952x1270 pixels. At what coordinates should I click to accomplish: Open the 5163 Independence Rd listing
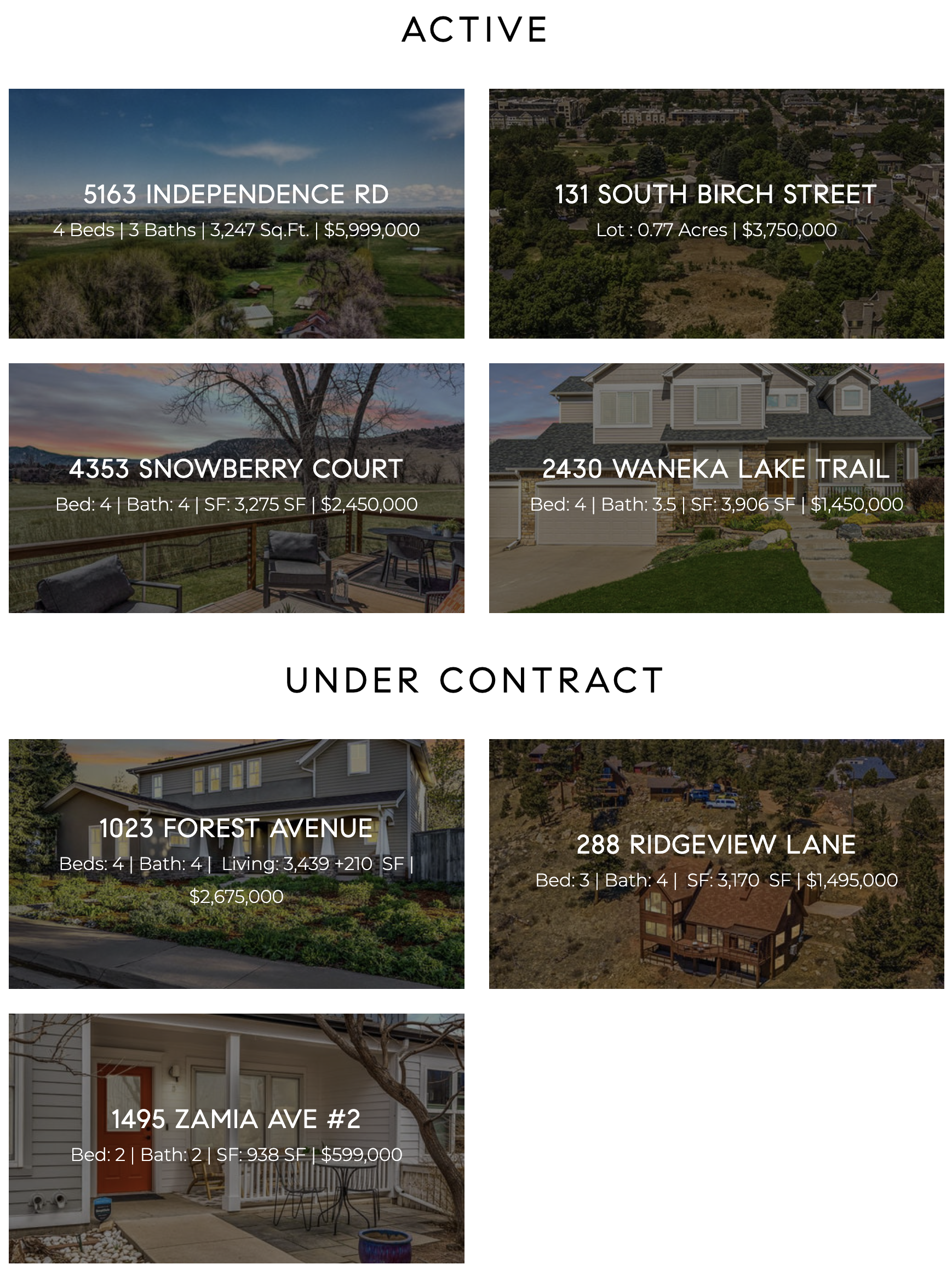click(236, 195)
